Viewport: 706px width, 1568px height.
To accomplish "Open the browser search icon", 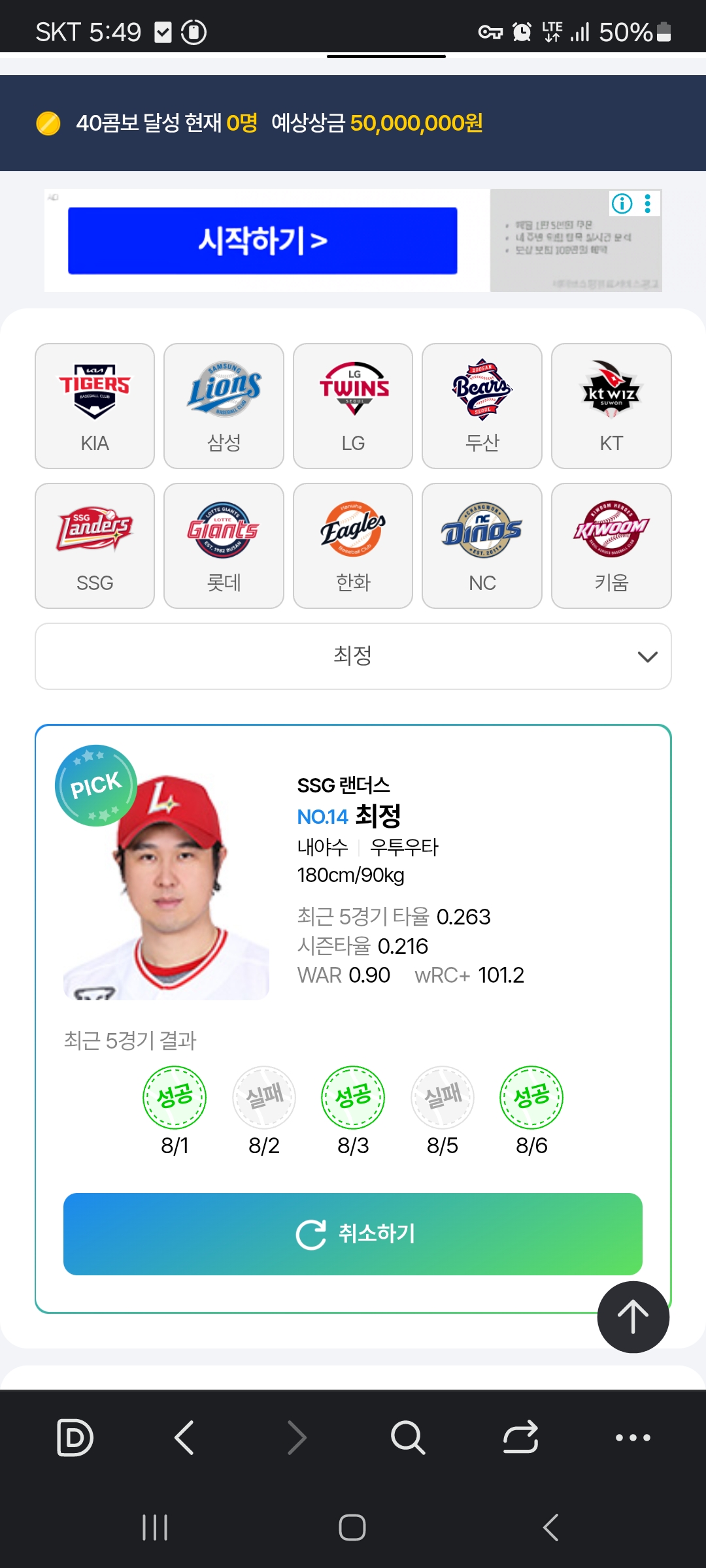I will 408,1437.
